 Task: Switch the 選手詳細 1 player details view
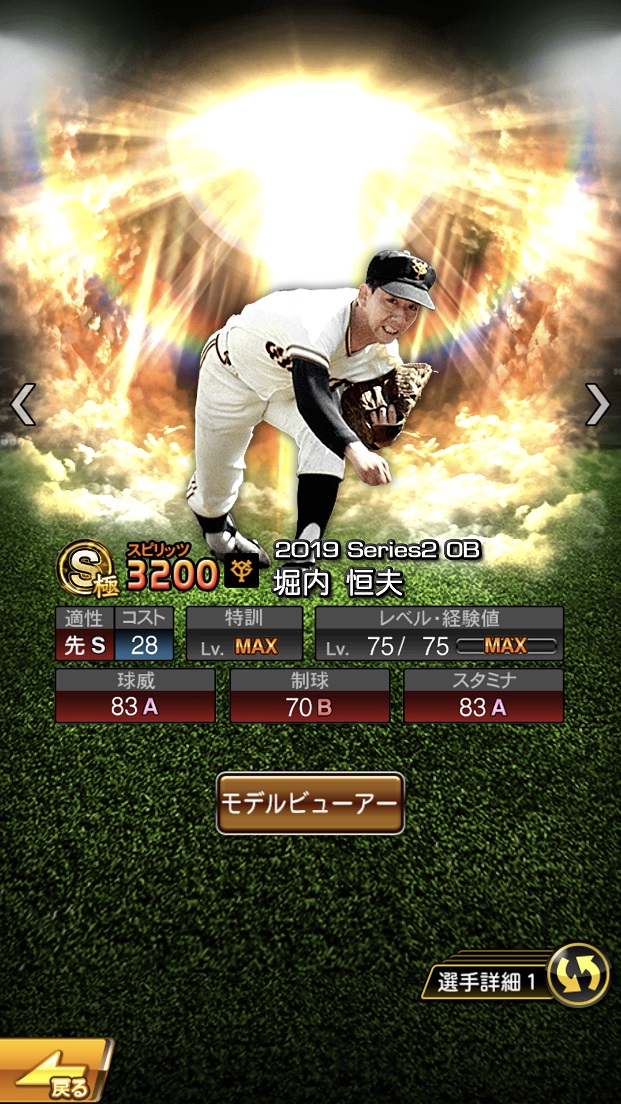click(578, 976)
